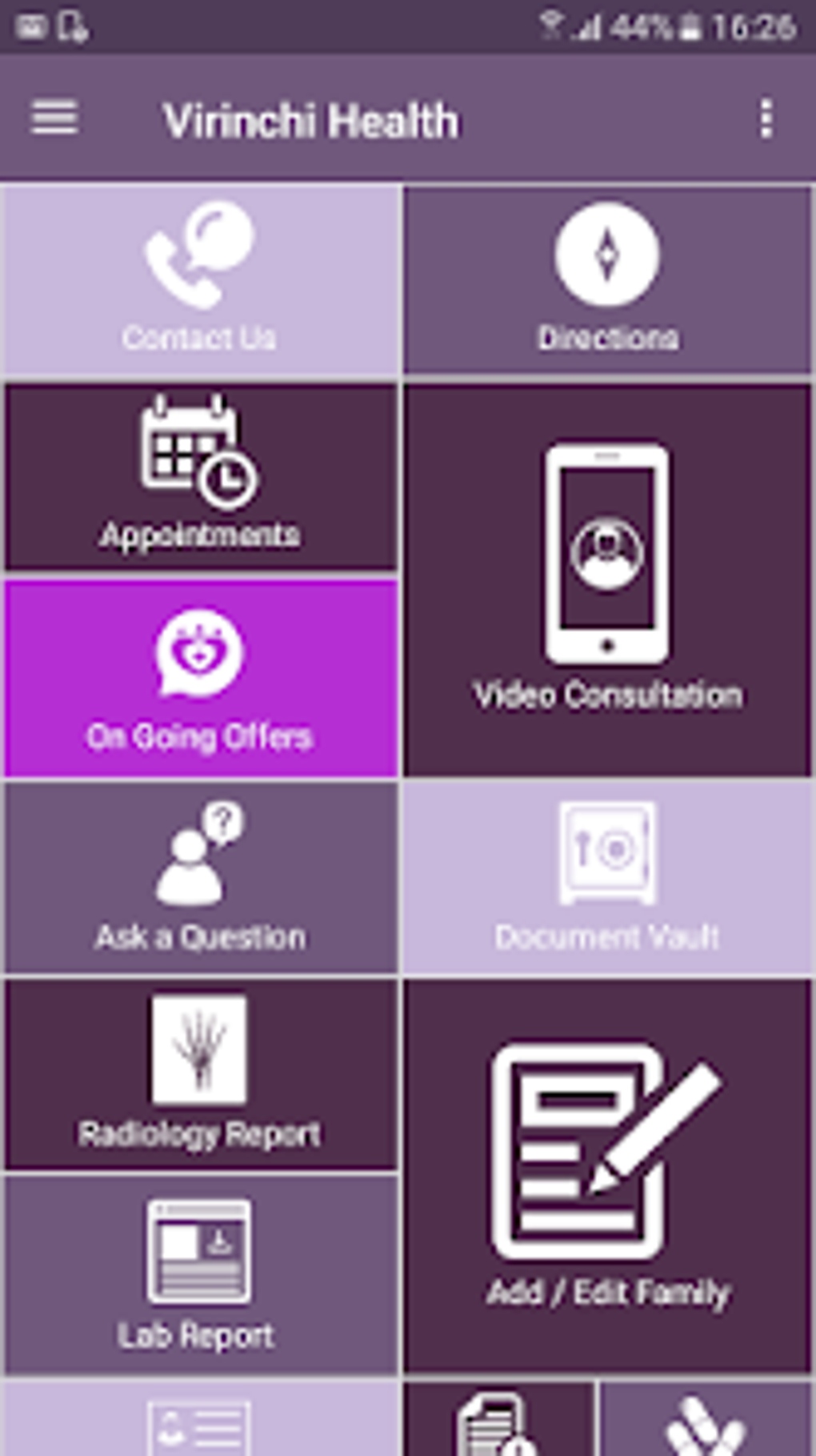
Task: Open the Contact Us tile
Action: (200, 279)
